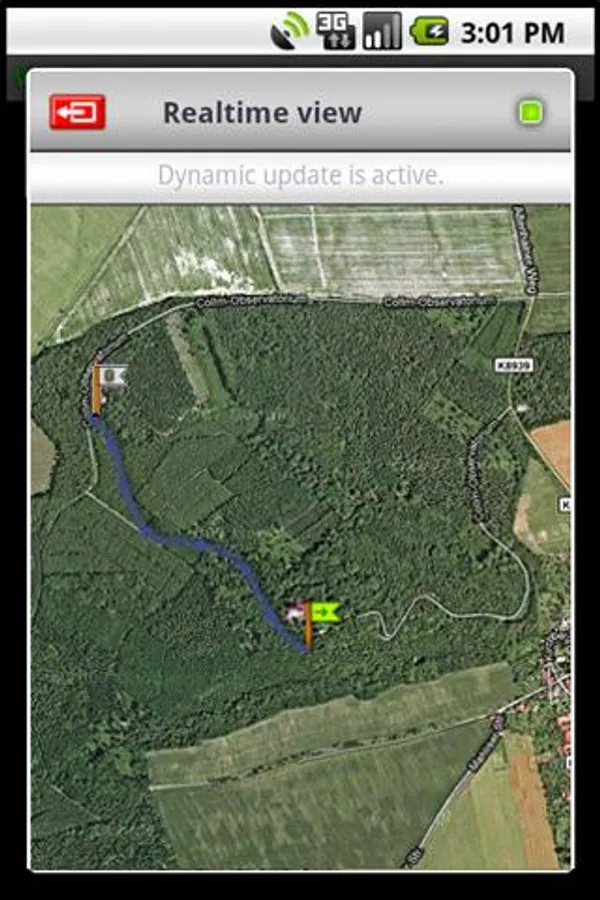
Task: Exit the Realtime view with the red button
Action: [77, 112]
